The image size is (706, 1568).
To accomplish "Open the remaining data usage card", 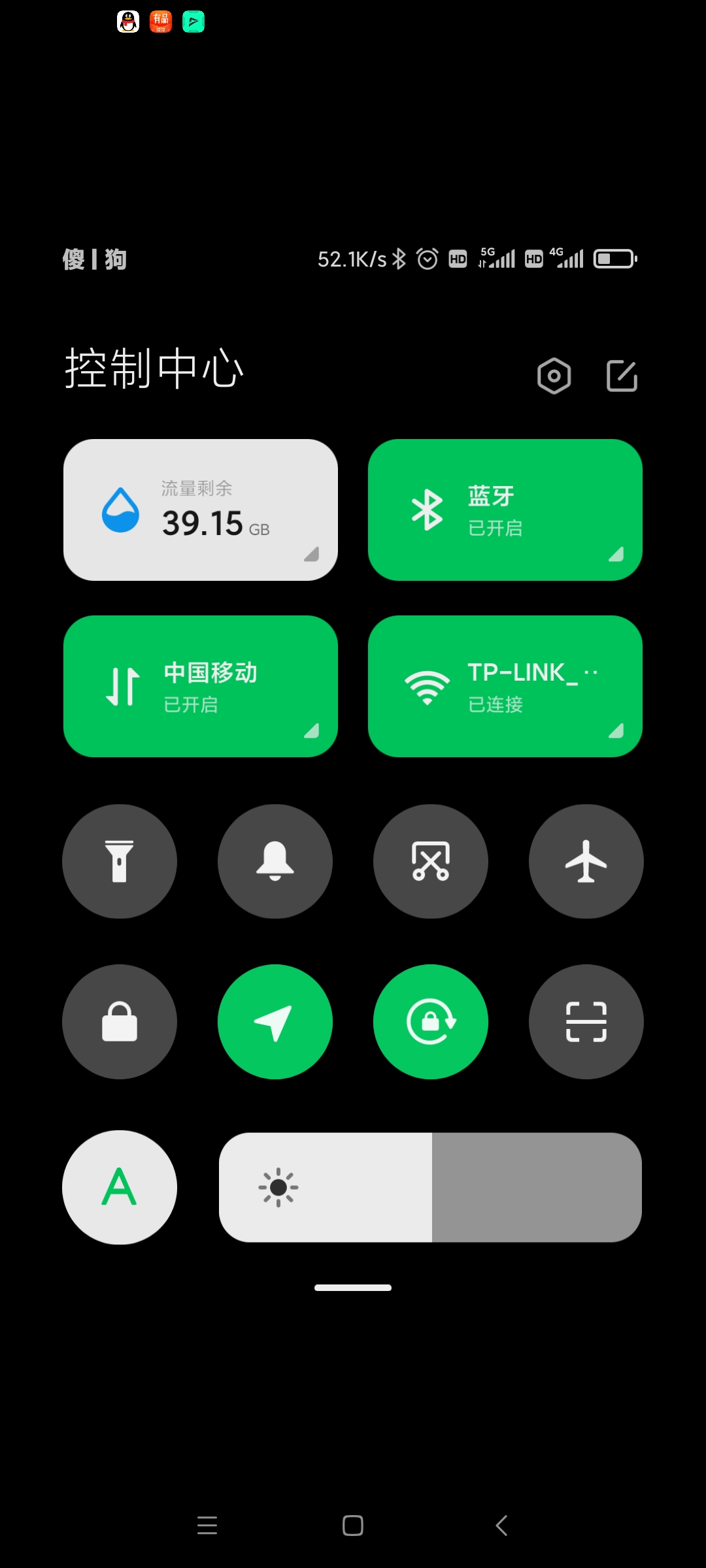I will click(x=201, y=510).
